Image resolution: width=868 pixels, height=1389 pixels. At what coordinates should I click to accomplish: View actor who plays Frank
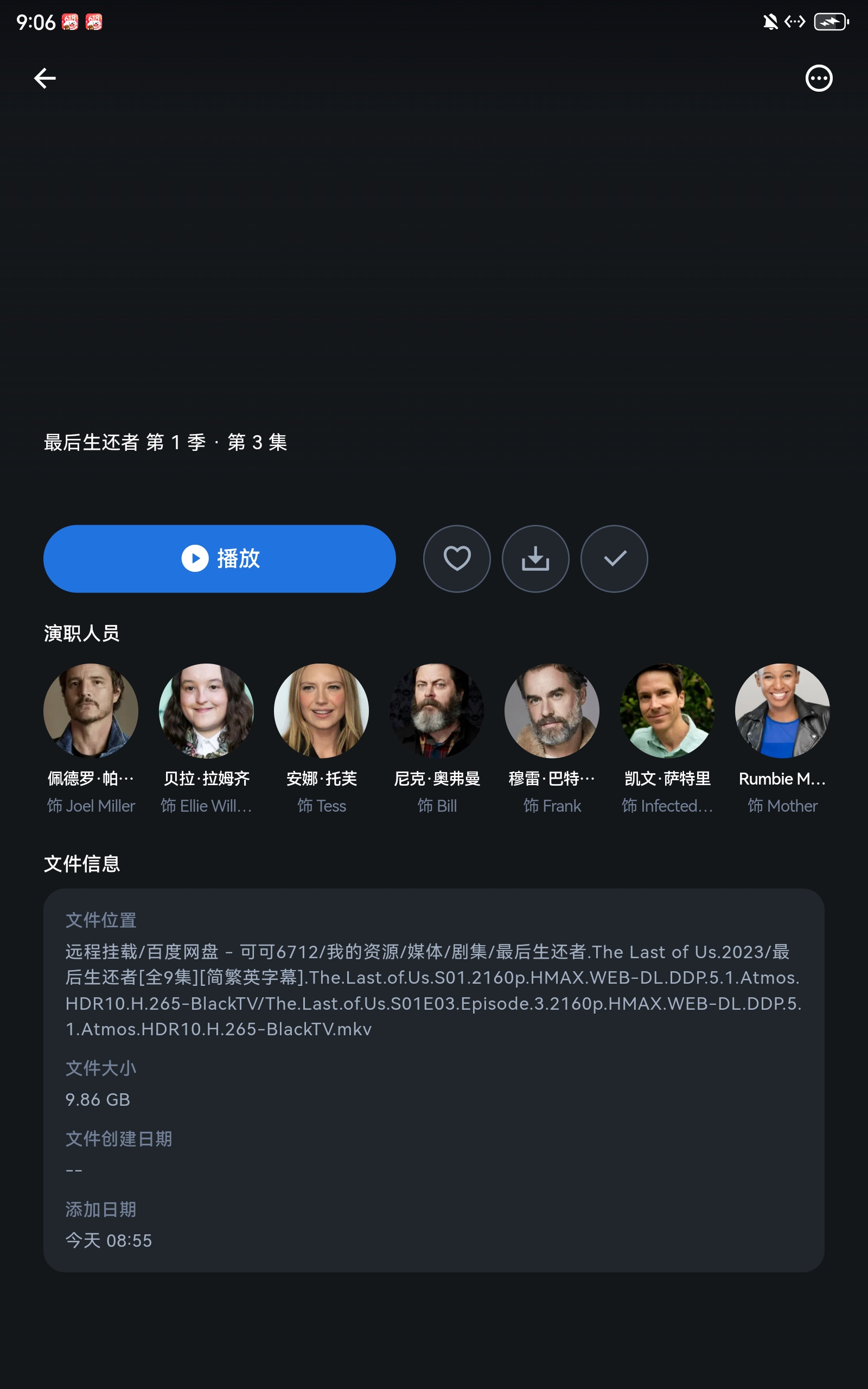tap(552, 711)
